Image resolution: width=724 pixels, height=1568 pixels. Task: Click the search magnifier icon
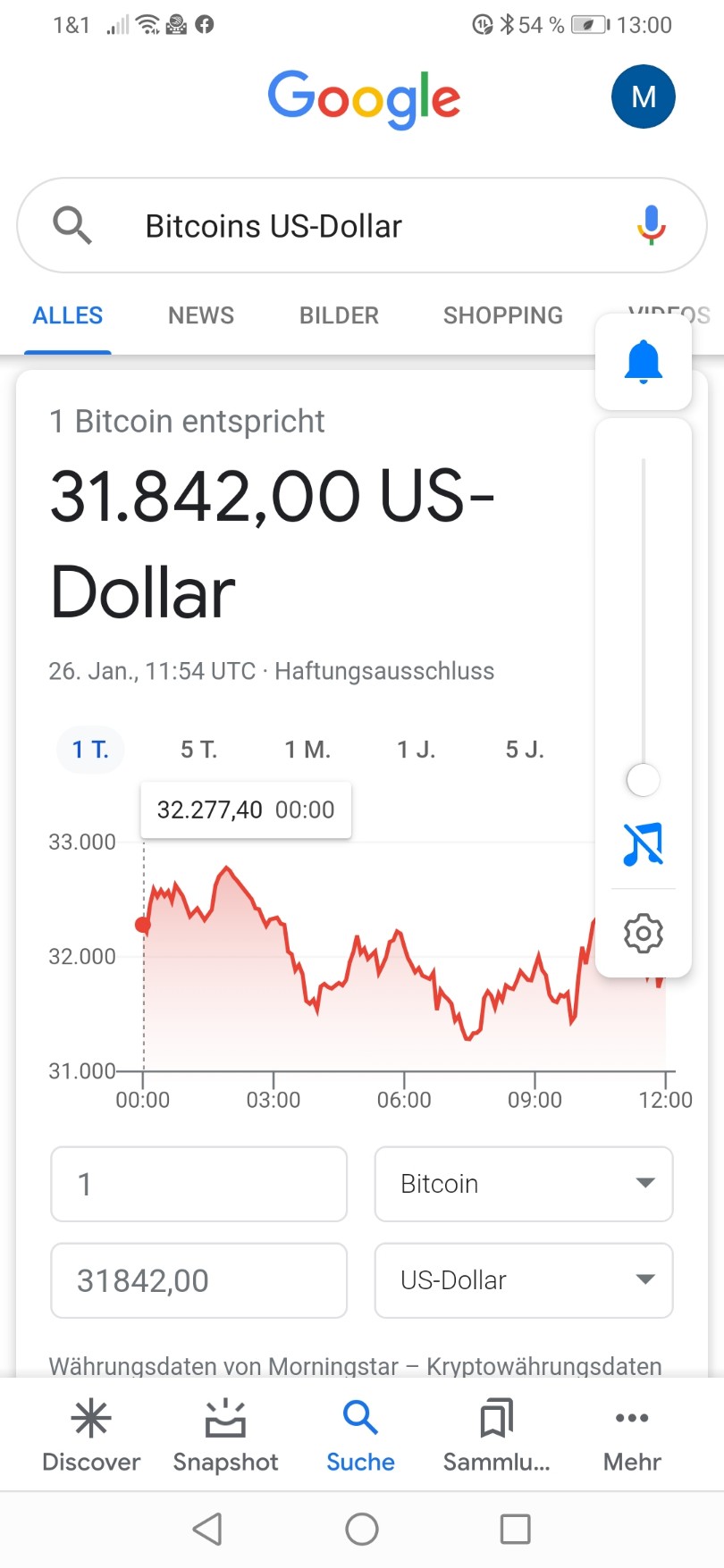(72, 225)
